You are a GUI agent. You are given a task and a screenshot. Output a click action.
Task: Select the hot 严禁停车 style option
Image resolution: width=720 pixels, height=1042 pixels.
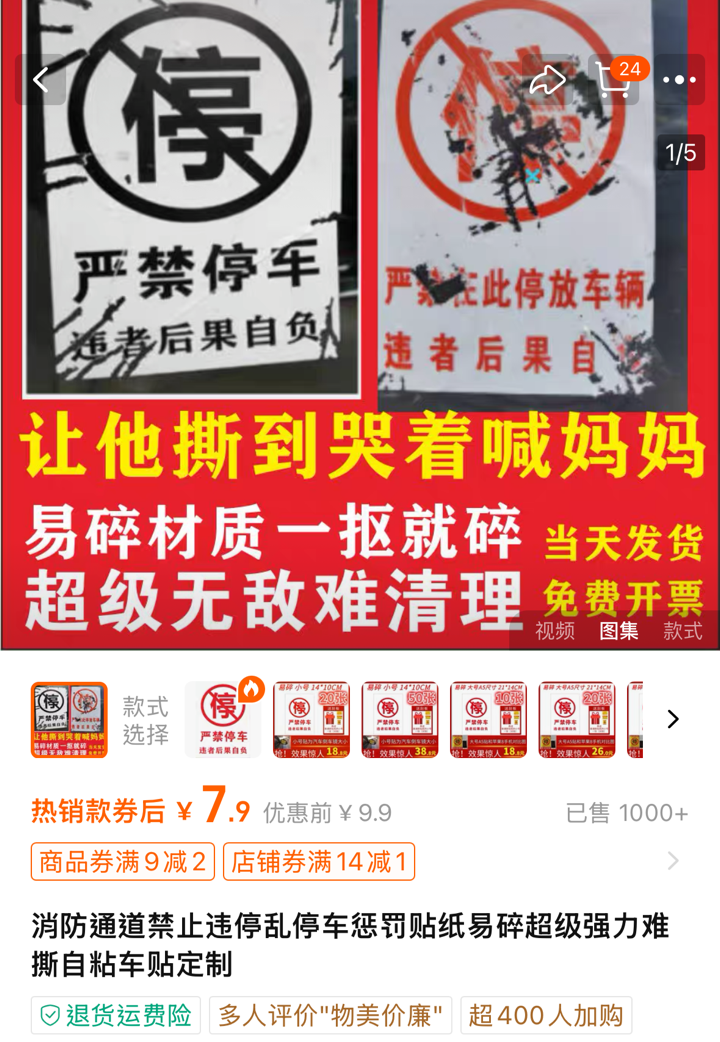(x=224, y=719)
